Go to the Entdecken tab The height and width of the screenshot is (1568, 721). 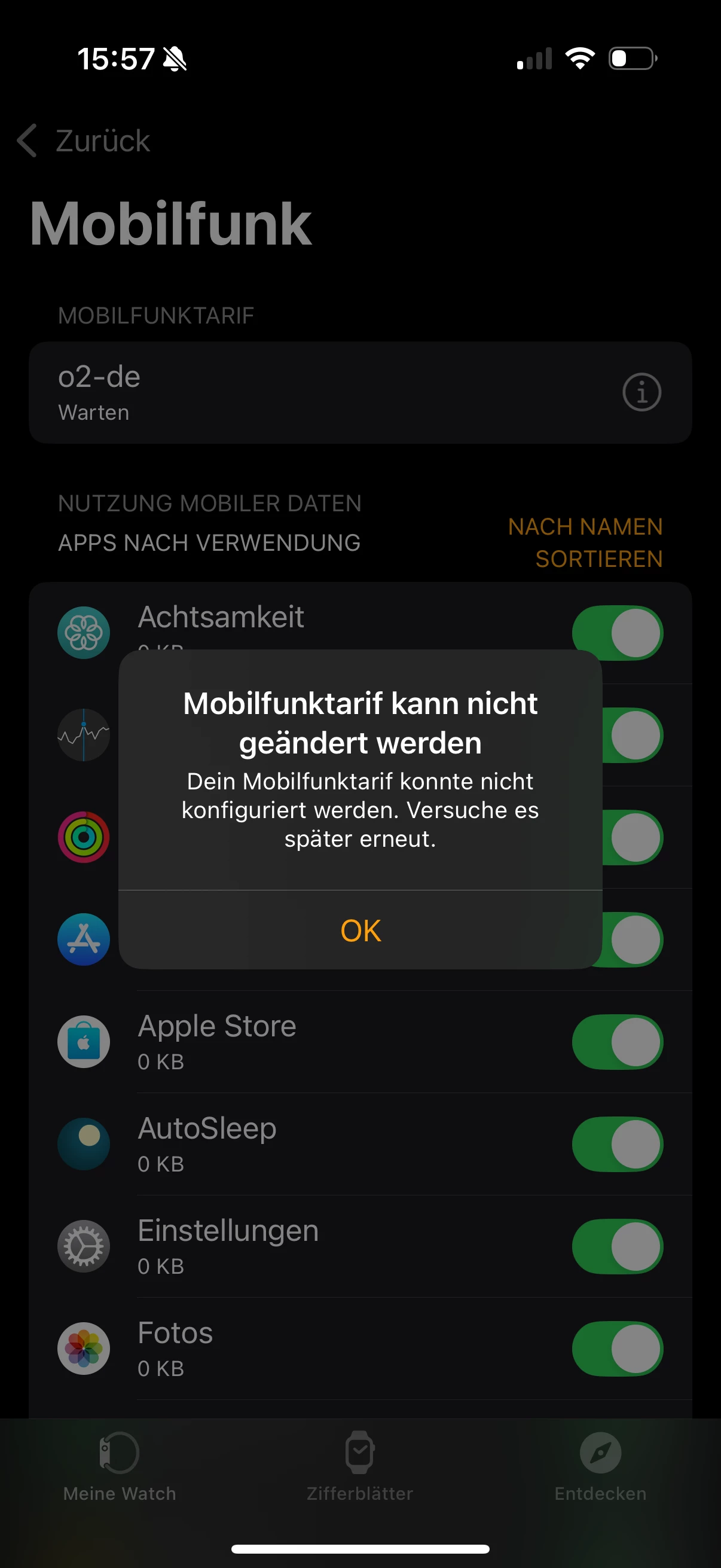pyautogui.click(x=600, y=1467)
